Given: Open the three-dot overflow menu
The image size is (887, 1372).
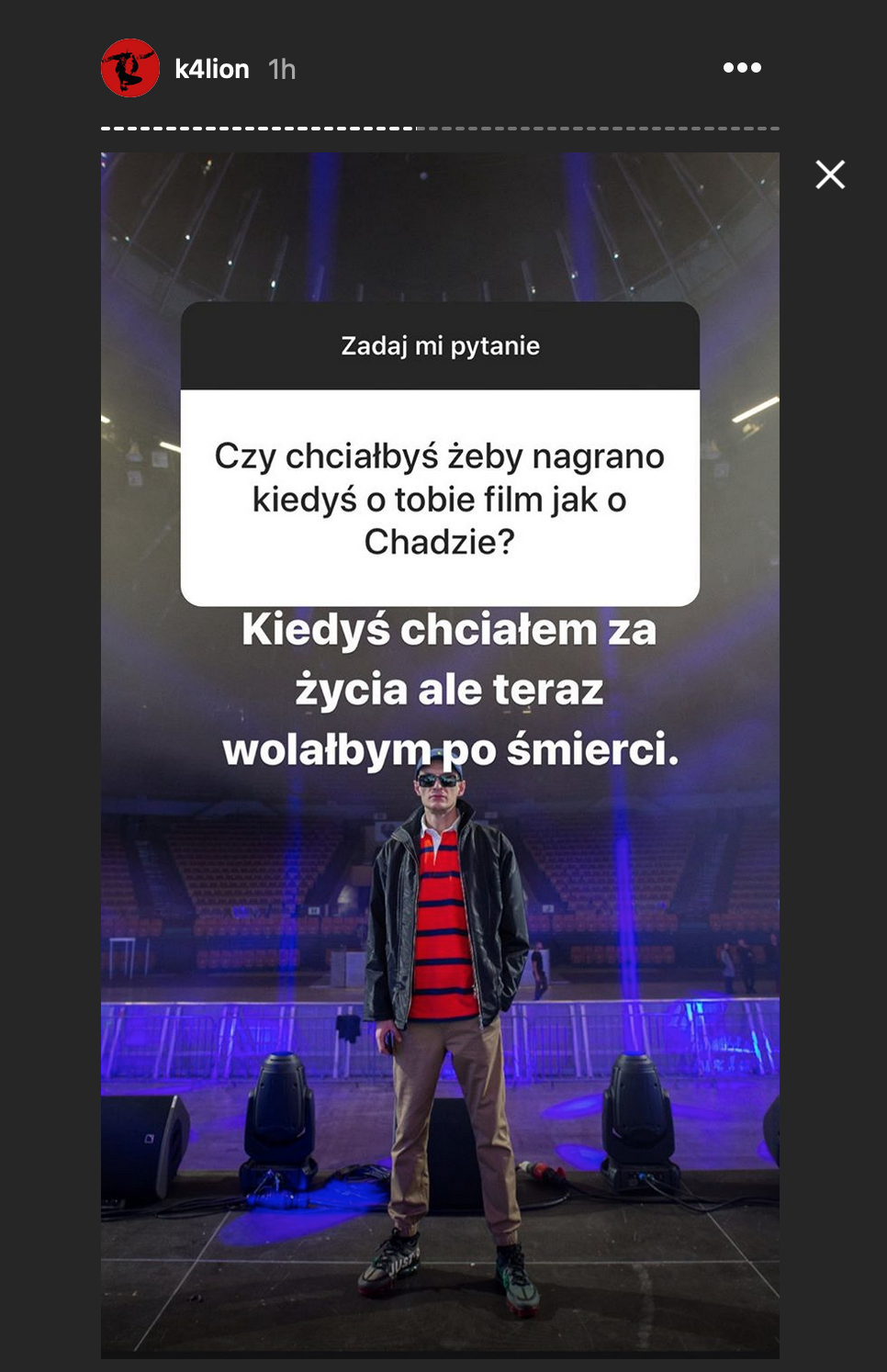Looking at the screenshot, I should [742, 67].
